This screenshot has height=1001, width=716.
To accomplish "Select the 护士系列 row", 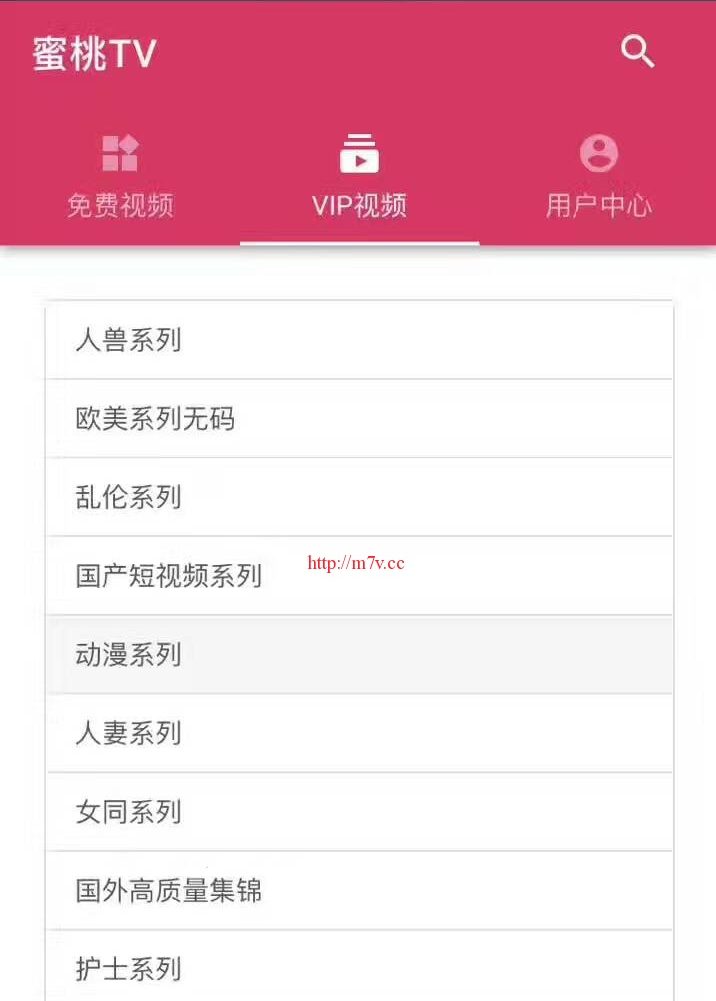I will click(359, 968).
